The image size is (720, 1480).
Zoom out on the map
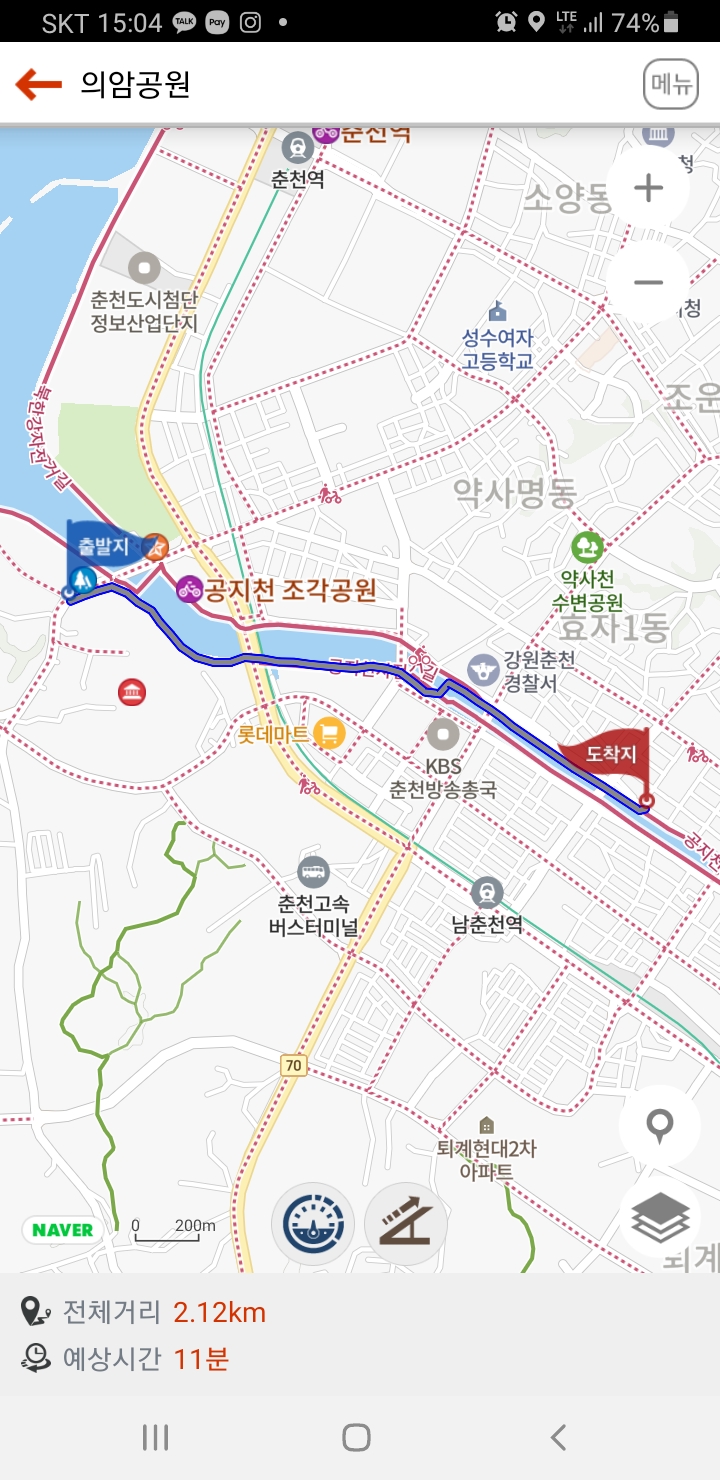click(648, 282)
